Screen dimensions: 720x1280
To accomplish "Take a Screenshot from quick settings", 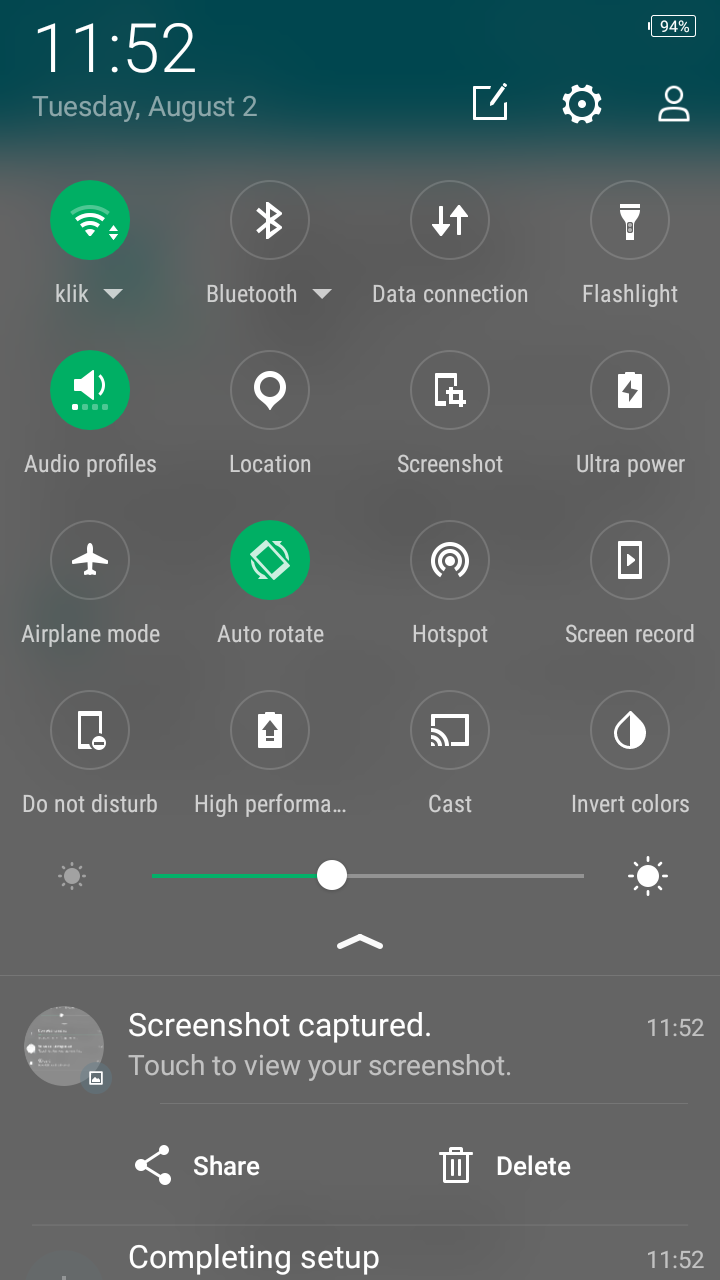I will 450,390.
